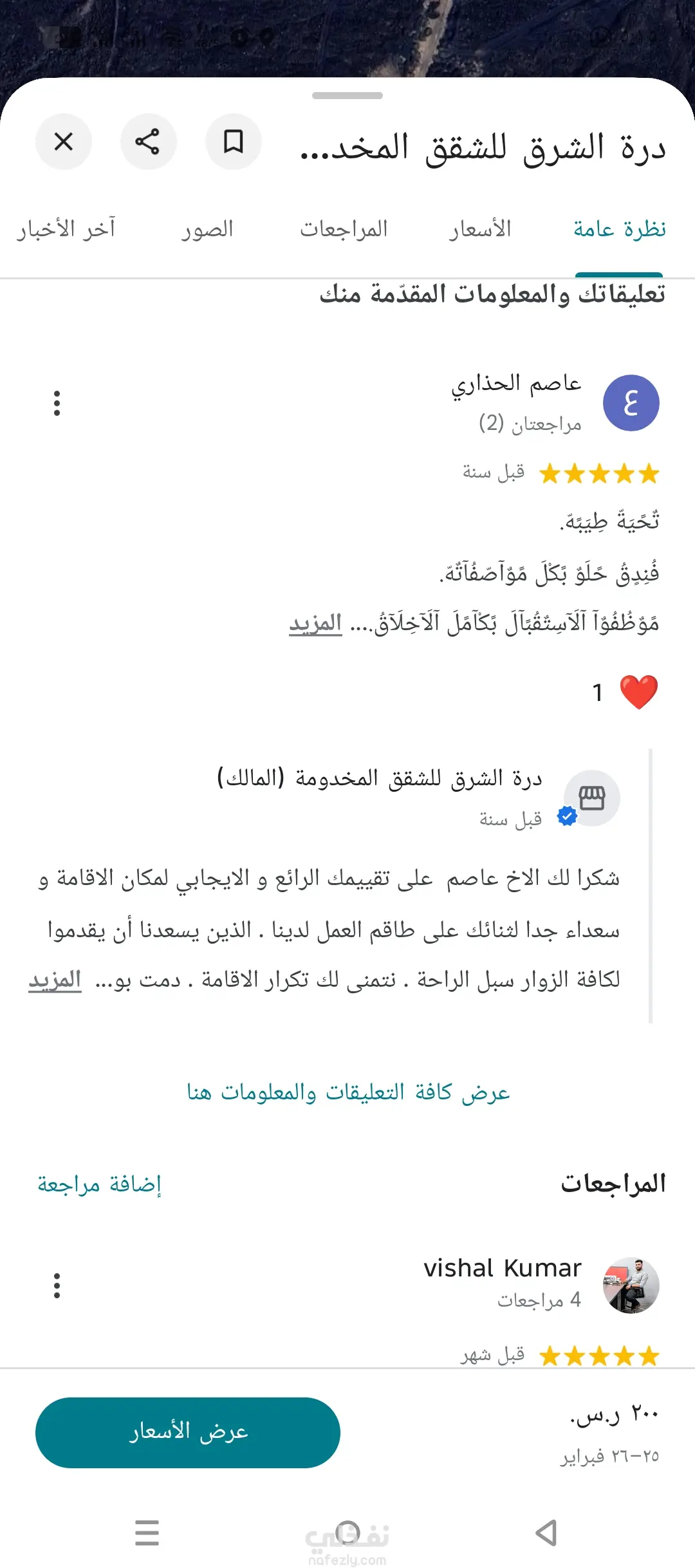Open options menu for عاصم الحذاري review
This screenshot has height=1568, width=695.
click(57, 403)
